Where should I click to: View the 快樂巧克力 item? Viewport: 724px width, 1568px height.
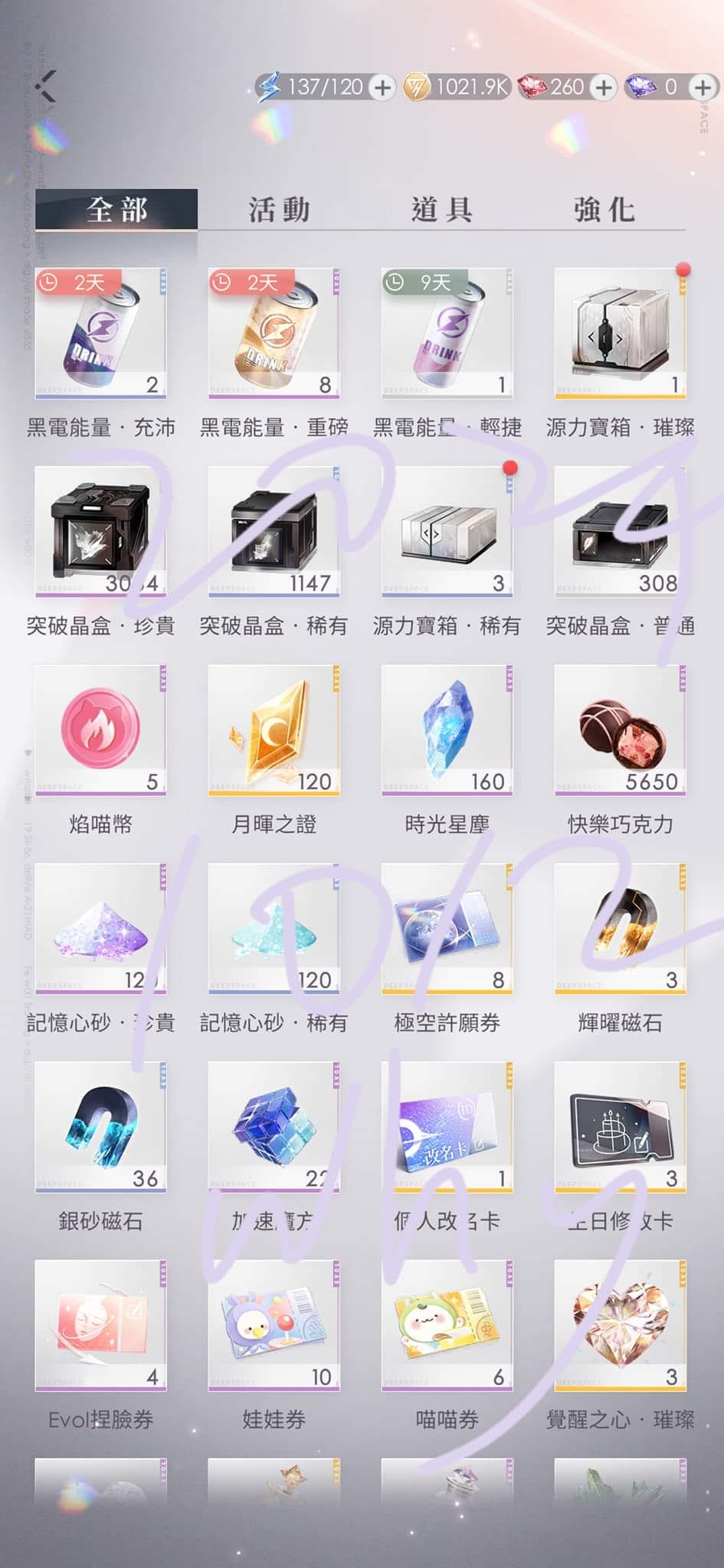point(620,730)
